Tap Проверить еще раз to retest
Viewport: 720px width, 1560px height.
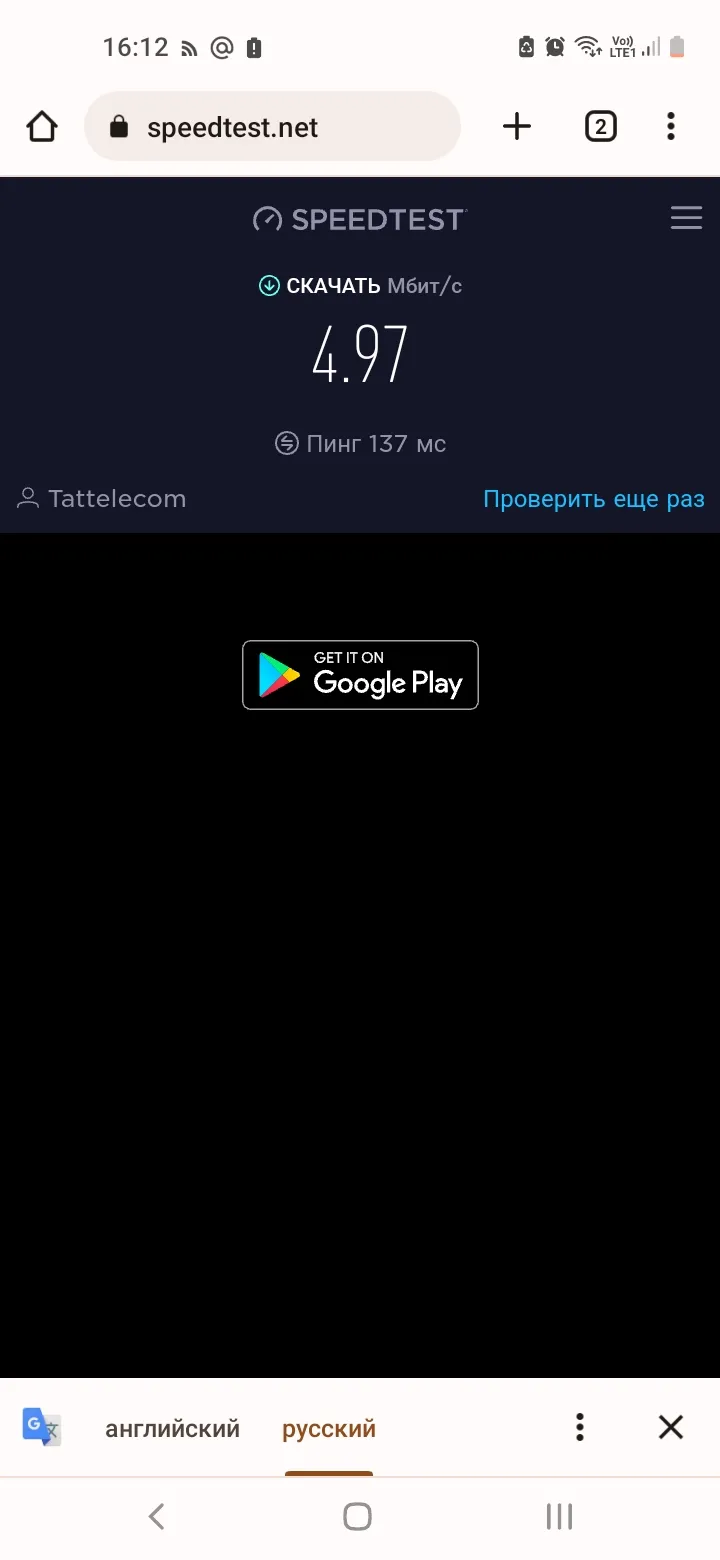tap(594, 499)
